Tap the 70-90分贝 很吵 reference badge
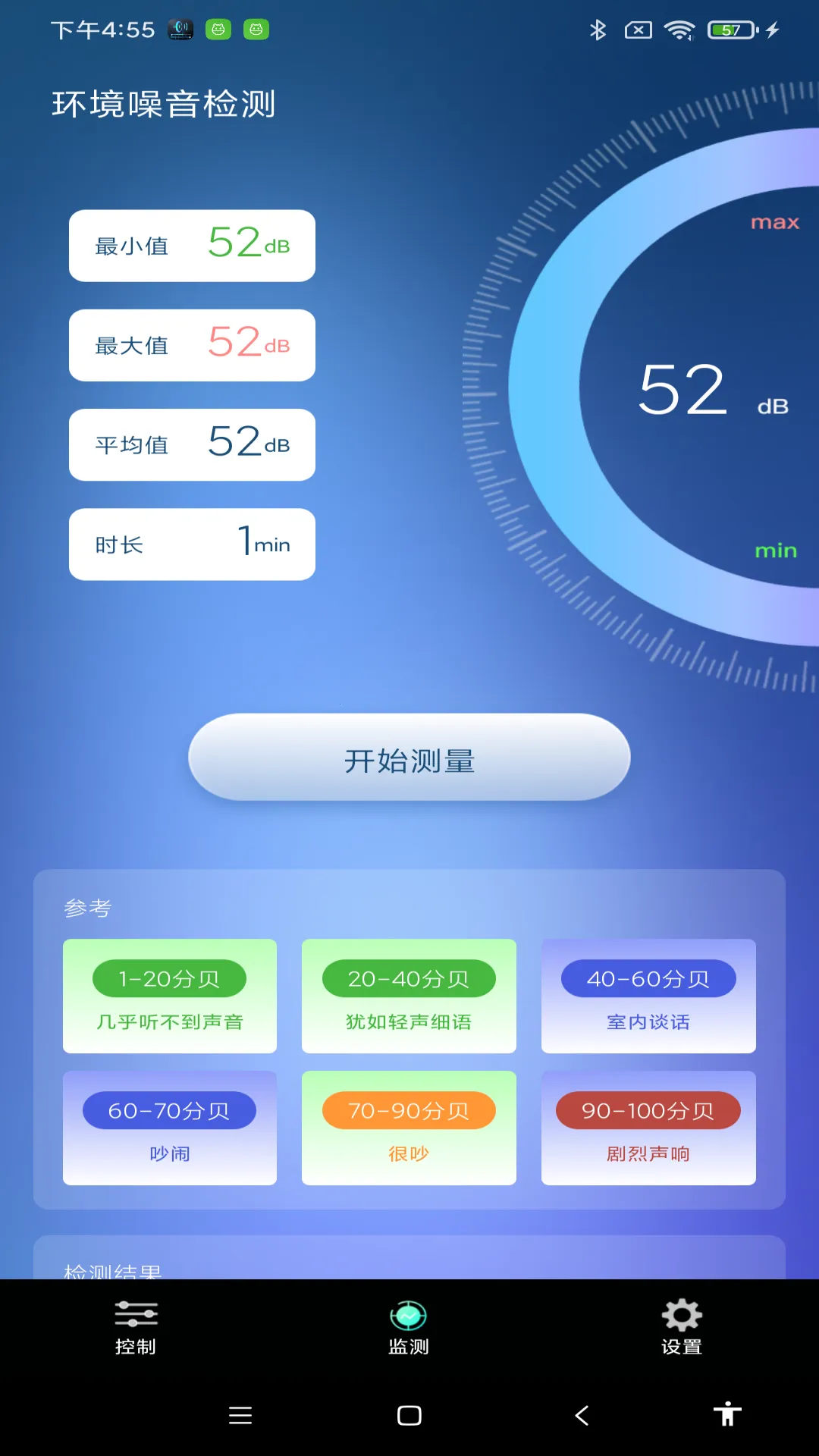Image resolution: width=819 pixels, height=1456 pixels. [409, 1109]
